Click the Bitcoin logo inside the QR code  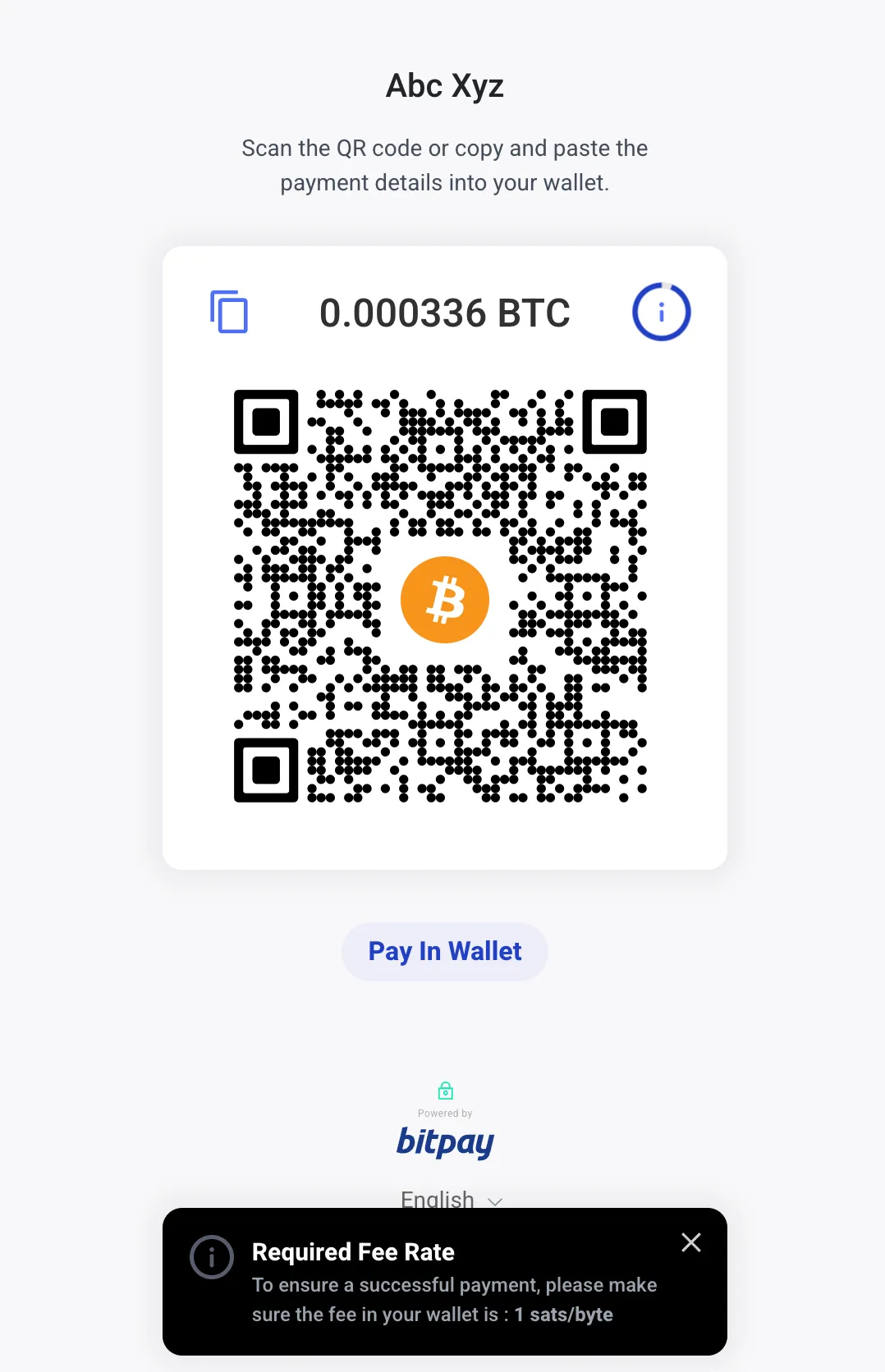(444, 598)
